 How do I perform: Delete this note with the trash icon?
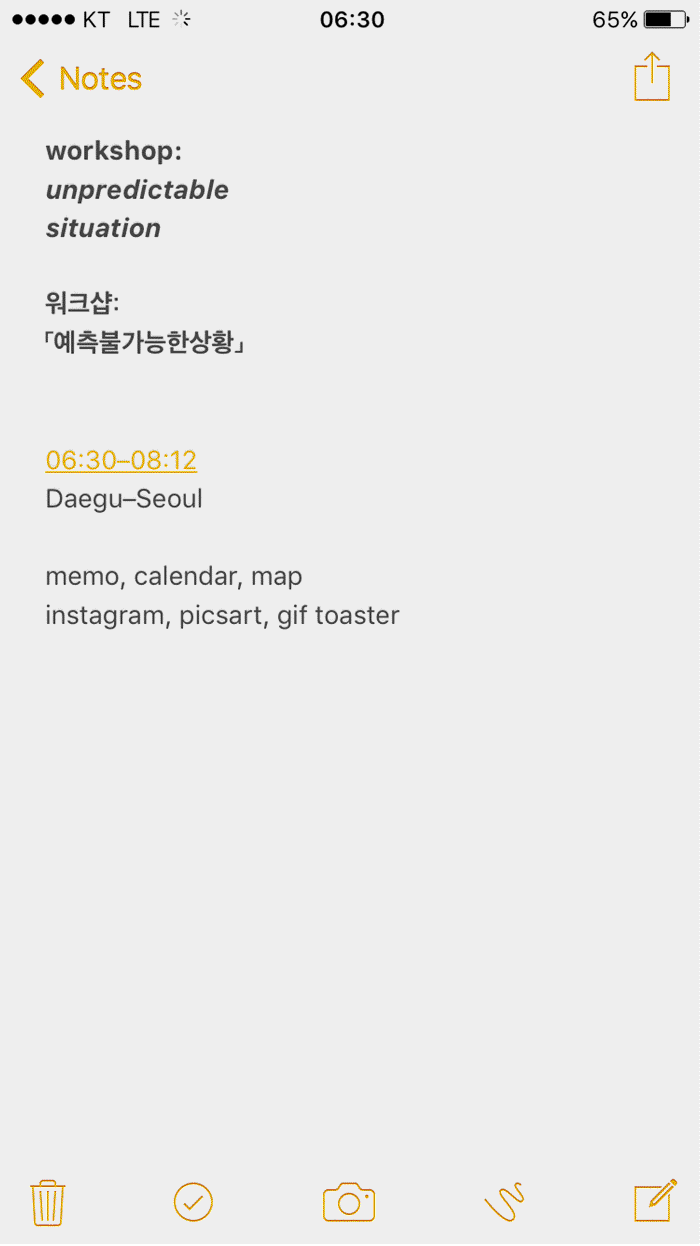tap(48, 1201)
